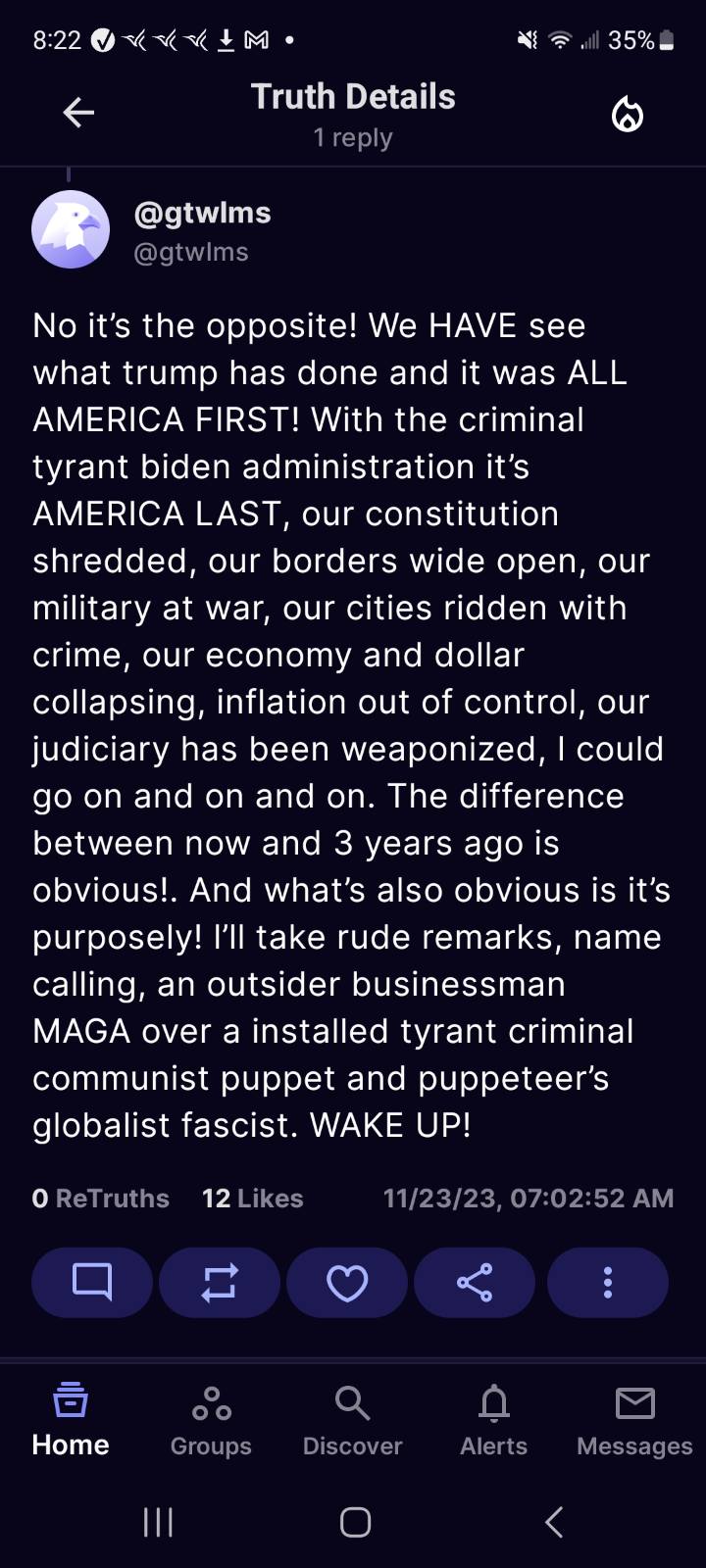
Task: Open the three-dot more options
Action: click(608, 1282)
